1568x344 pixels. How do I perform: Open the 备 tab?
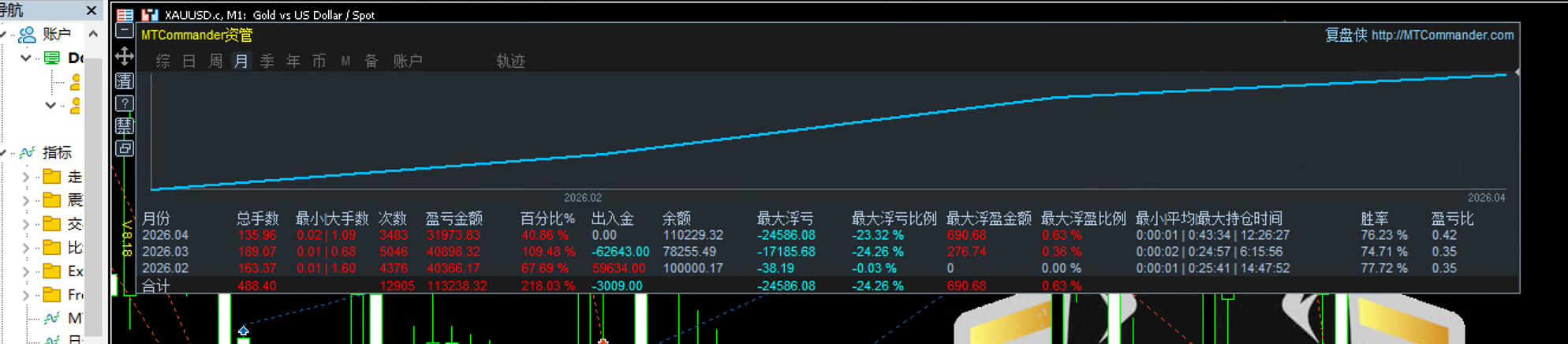coord(371,62)
